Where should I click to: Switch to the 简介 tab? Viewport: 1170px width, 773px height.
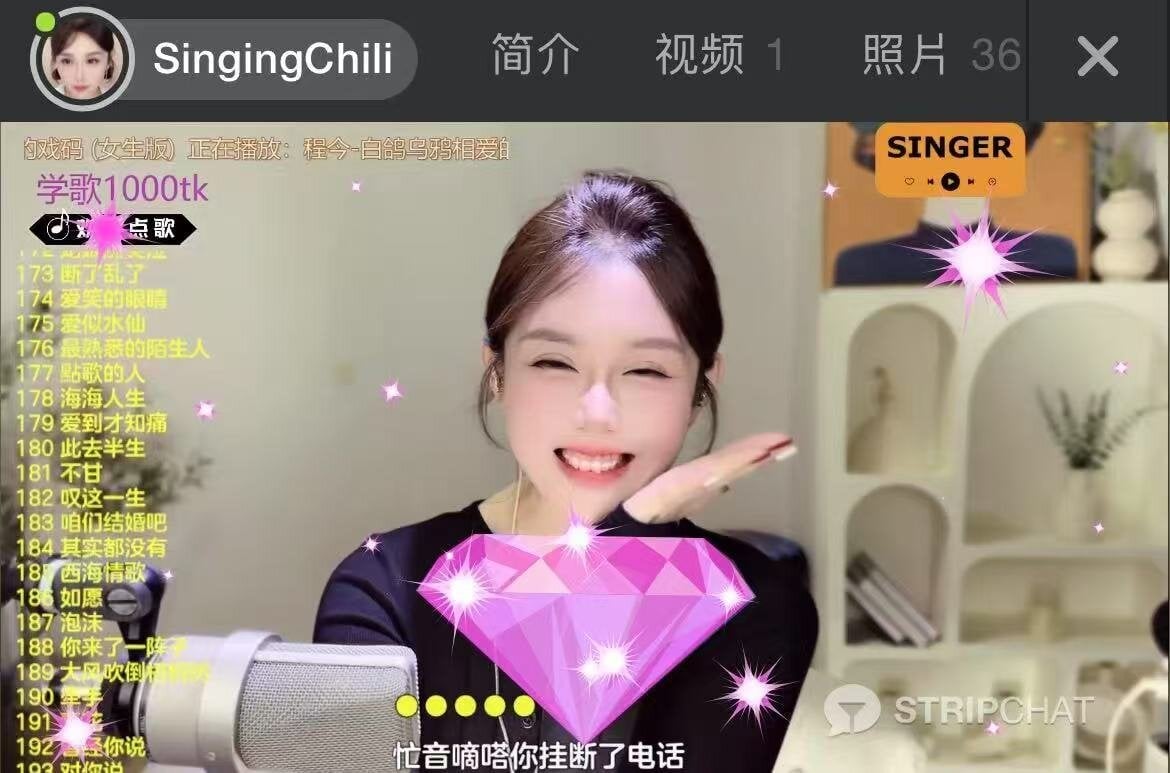tap(535, 56)
